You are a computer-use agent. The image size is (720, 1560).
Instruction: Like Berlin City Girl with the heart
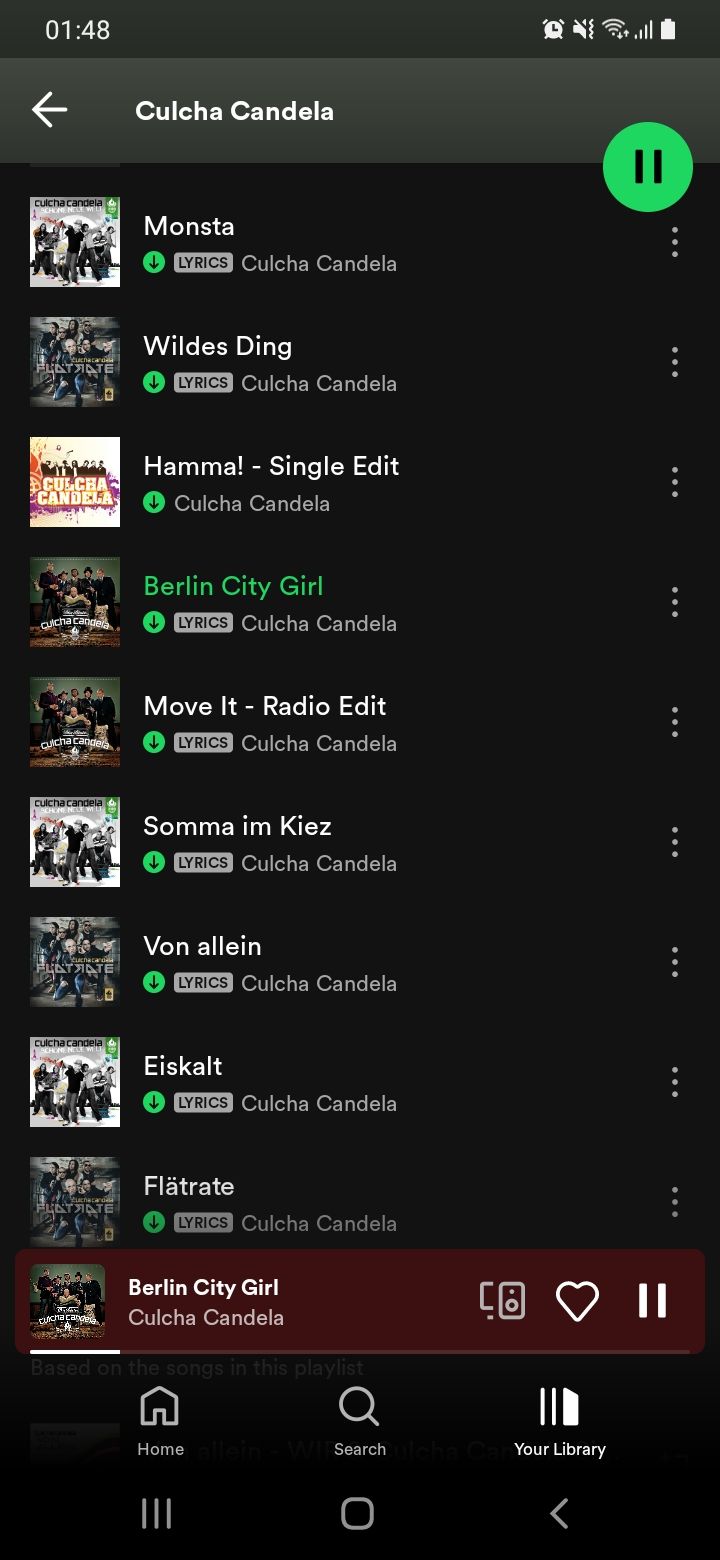(577, 1301)
